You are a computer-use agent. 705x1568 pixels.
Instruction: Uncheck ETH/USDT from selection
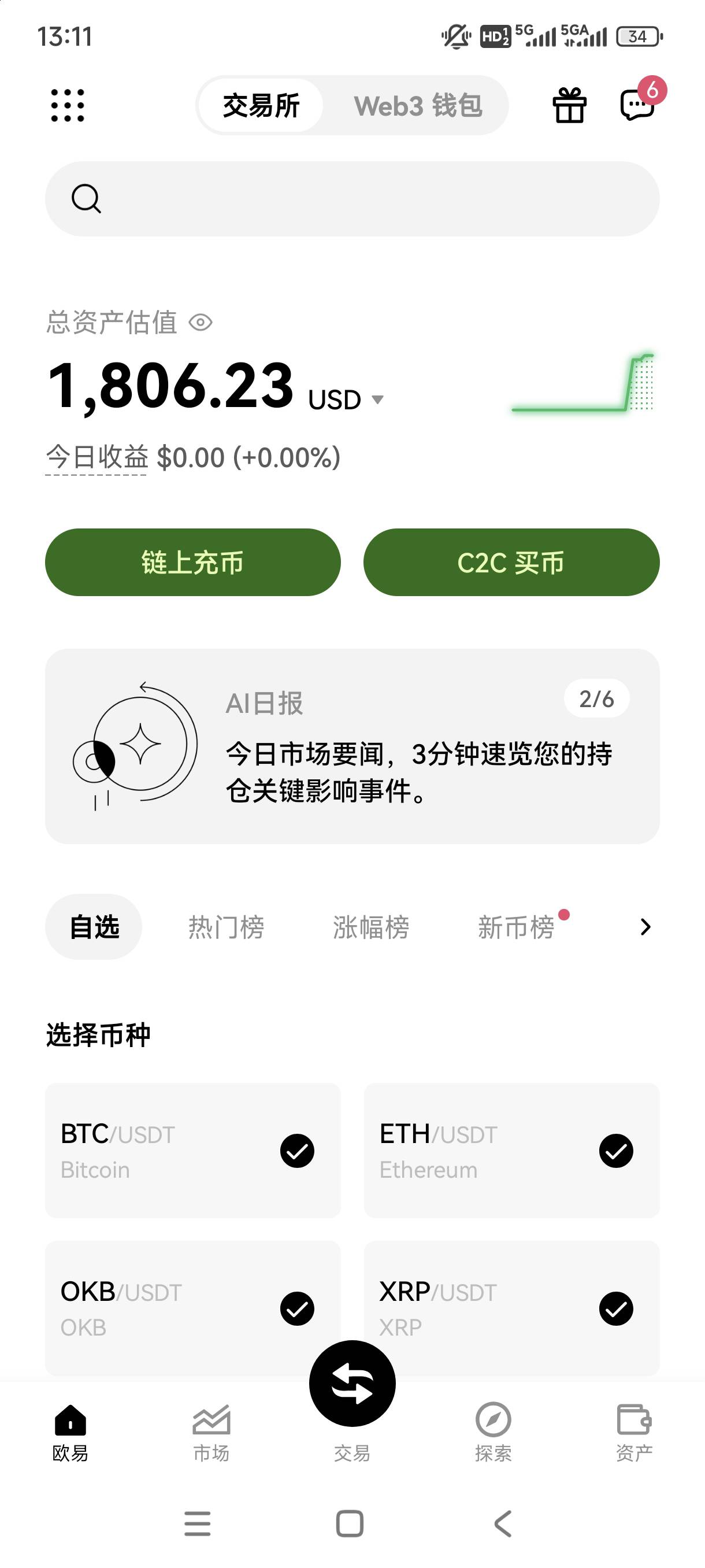616,1151
